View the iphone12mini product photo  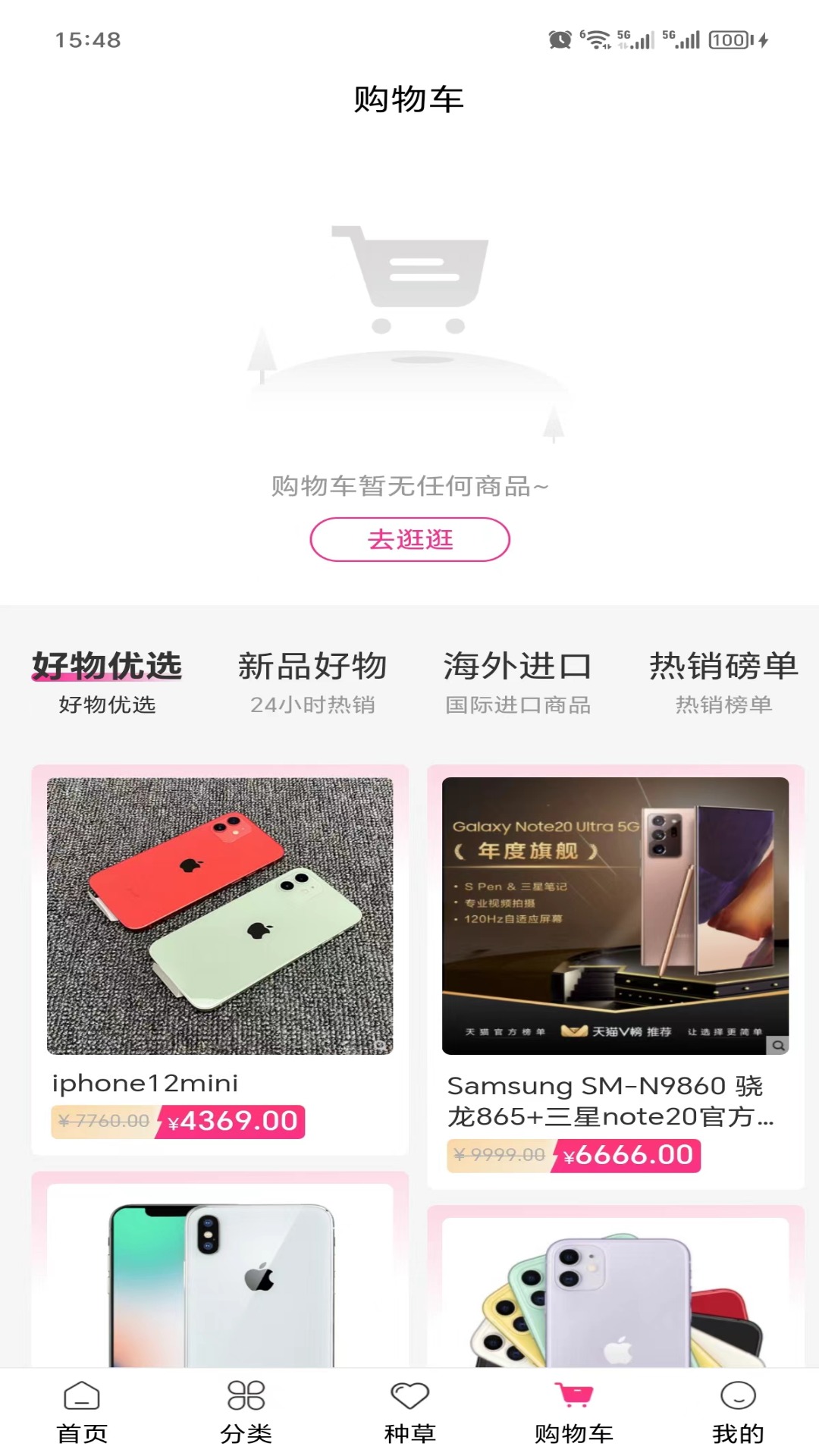(220, 914)
